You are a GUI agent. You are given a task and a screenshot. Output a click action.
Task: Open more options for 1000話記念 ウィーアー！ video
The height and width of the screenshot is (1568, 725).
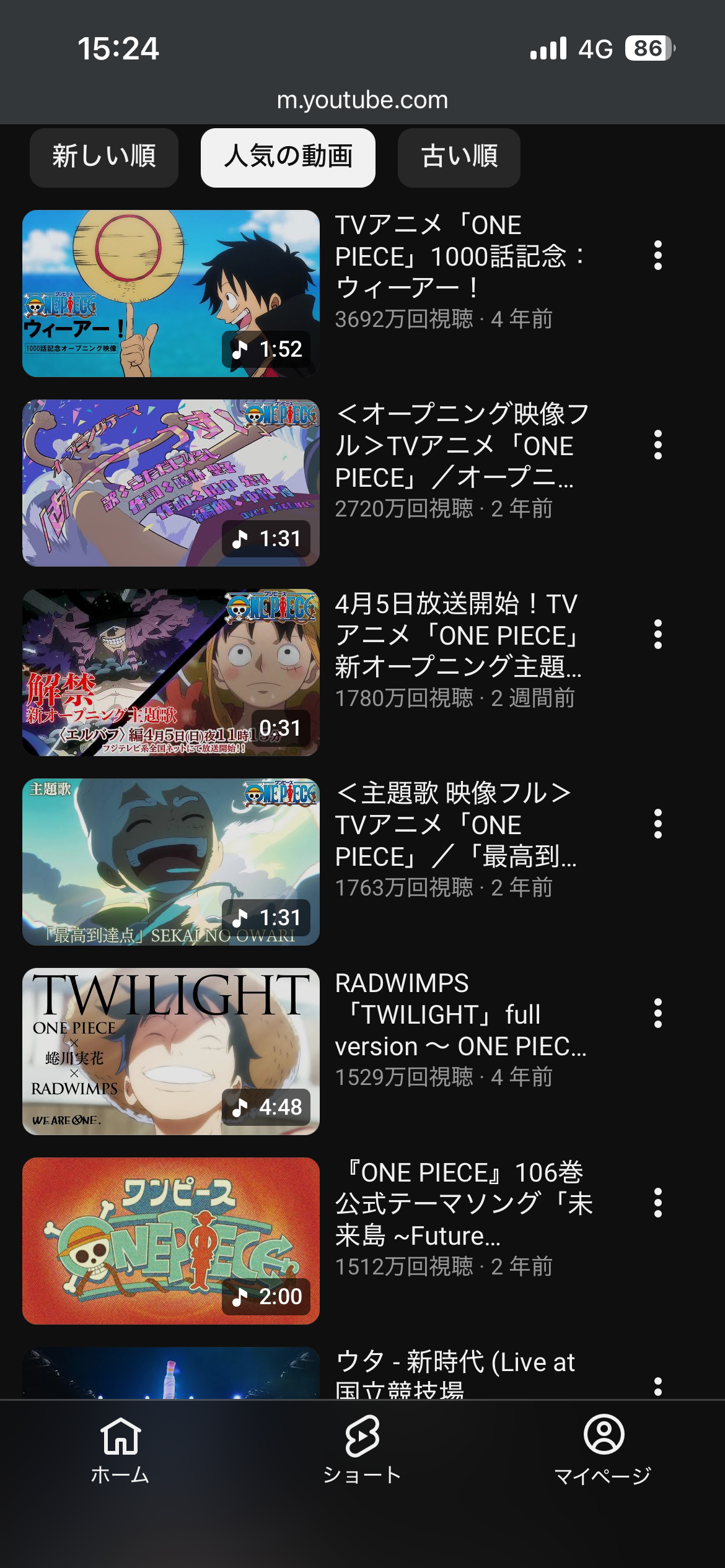pos(658,255)
